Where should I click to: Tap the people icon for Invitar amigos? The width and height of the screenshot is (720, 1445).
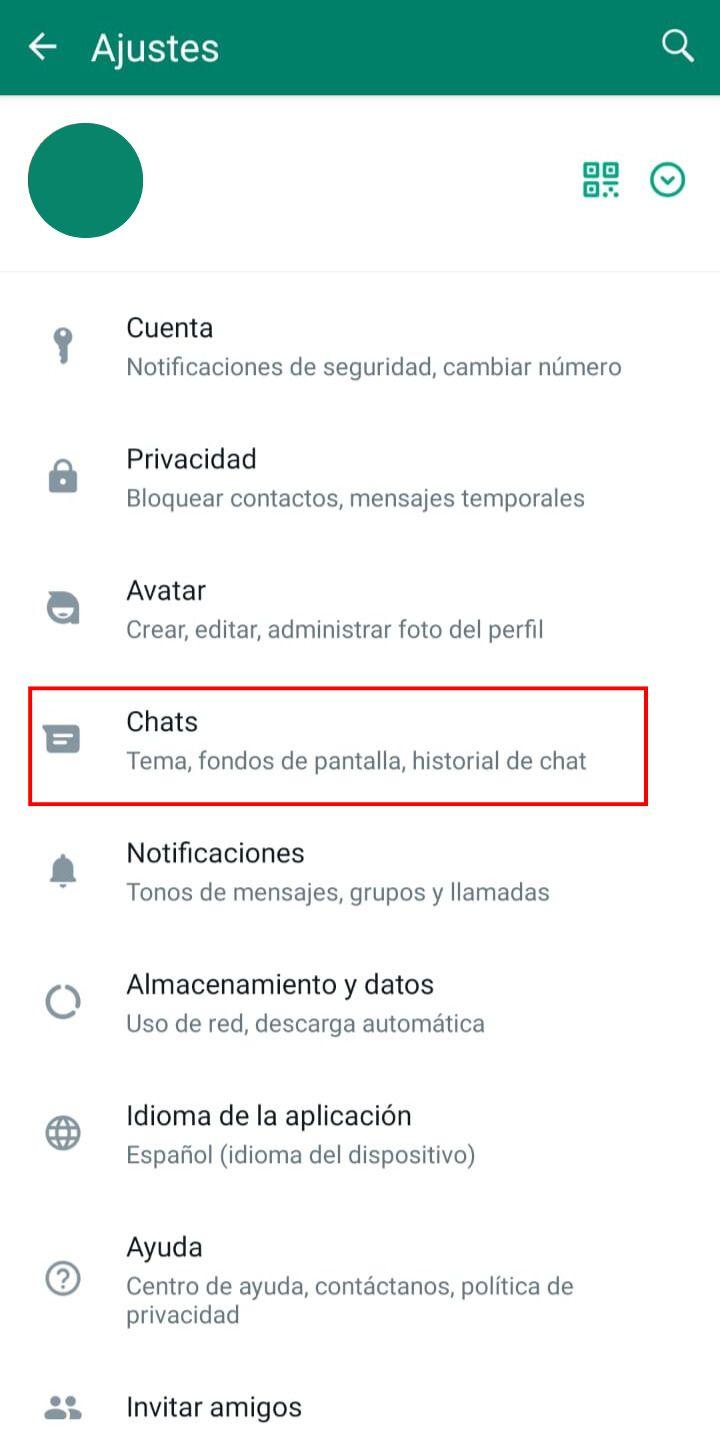tap(63, 1406)
